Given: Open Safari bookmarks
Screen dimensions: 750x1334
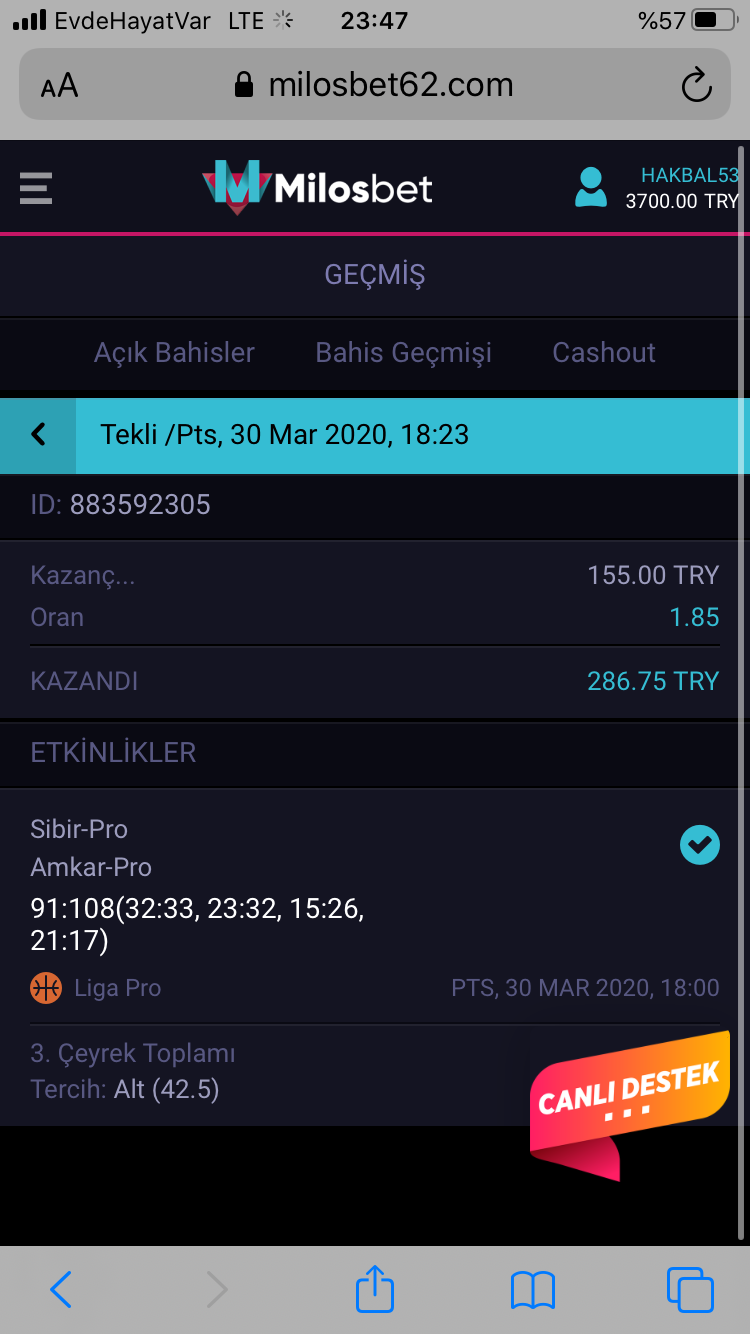Looking at the screenshot, I should (532, 1290).
